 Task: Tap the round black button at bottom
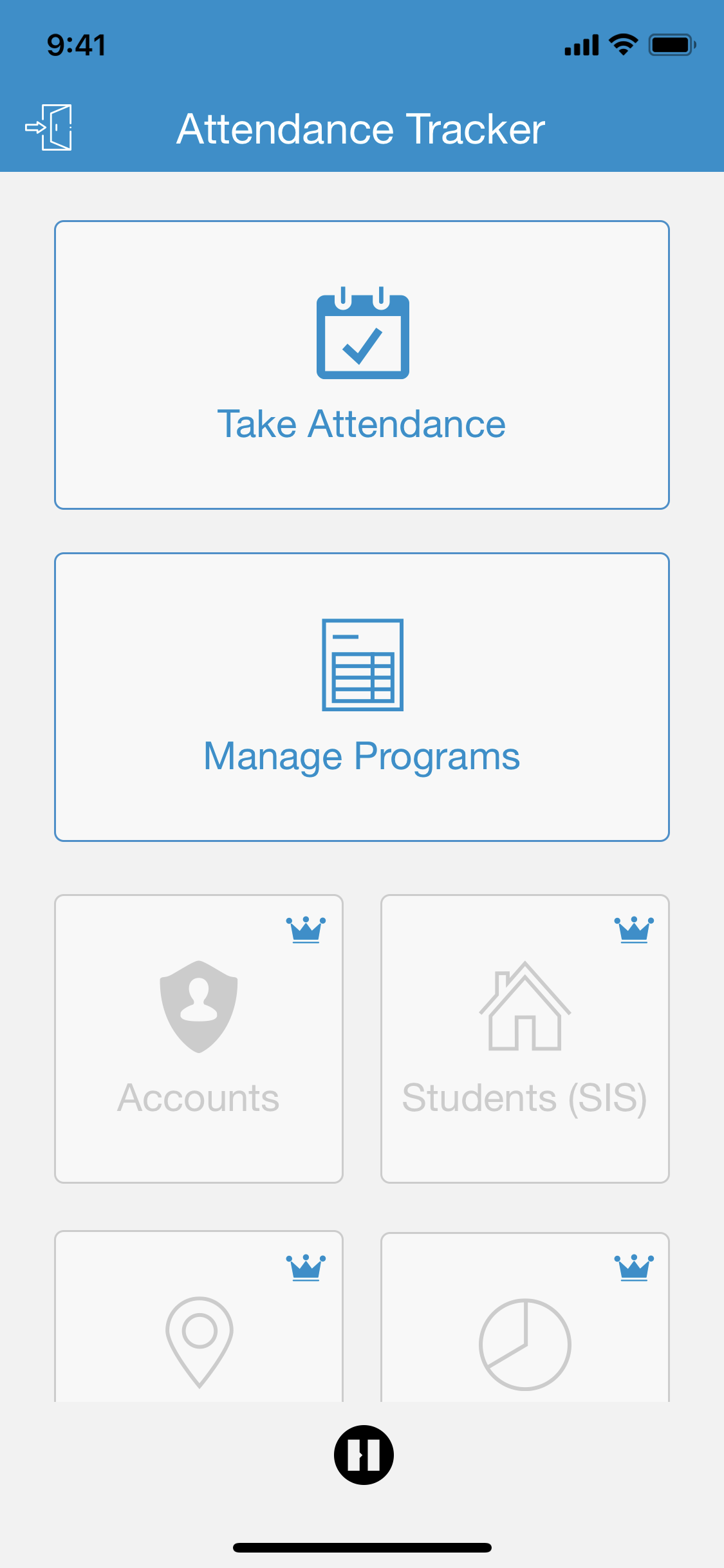point(364,1455)
